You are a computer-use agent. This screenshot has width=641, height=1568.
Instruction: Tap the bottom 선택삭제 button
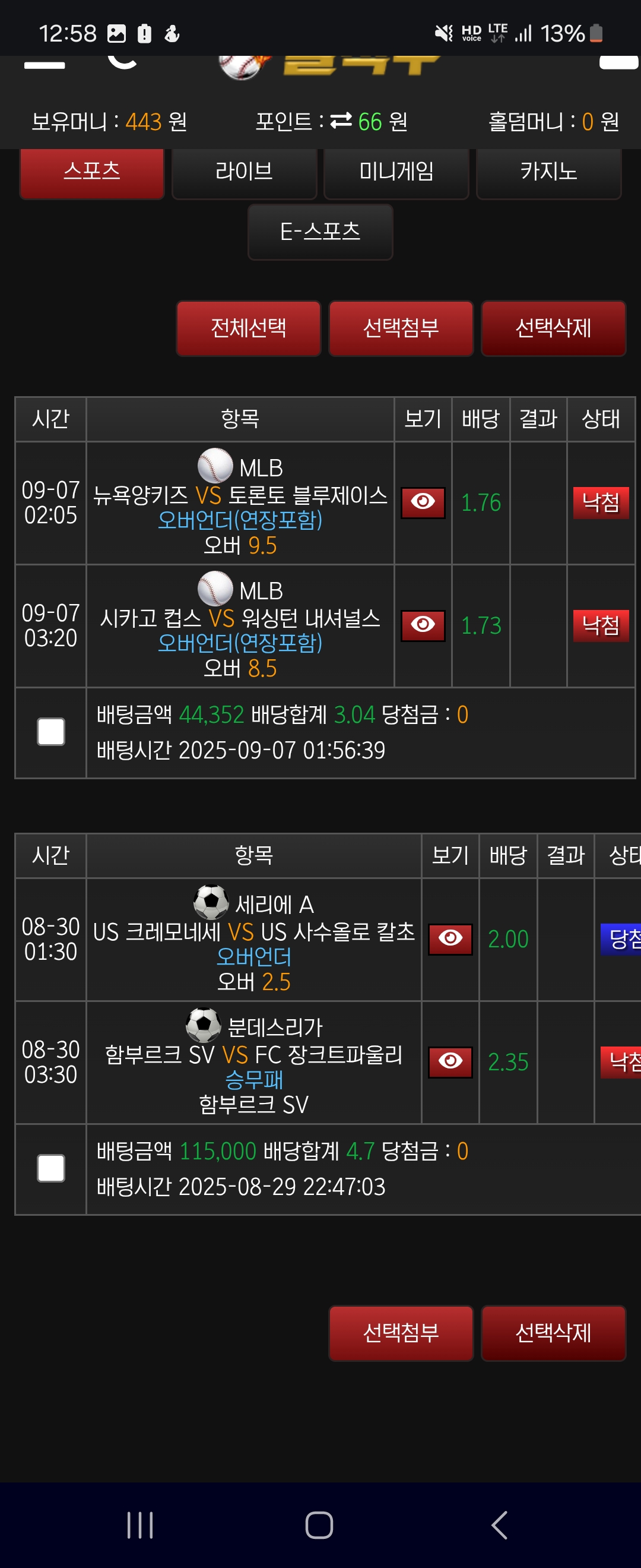point(553,1333)
